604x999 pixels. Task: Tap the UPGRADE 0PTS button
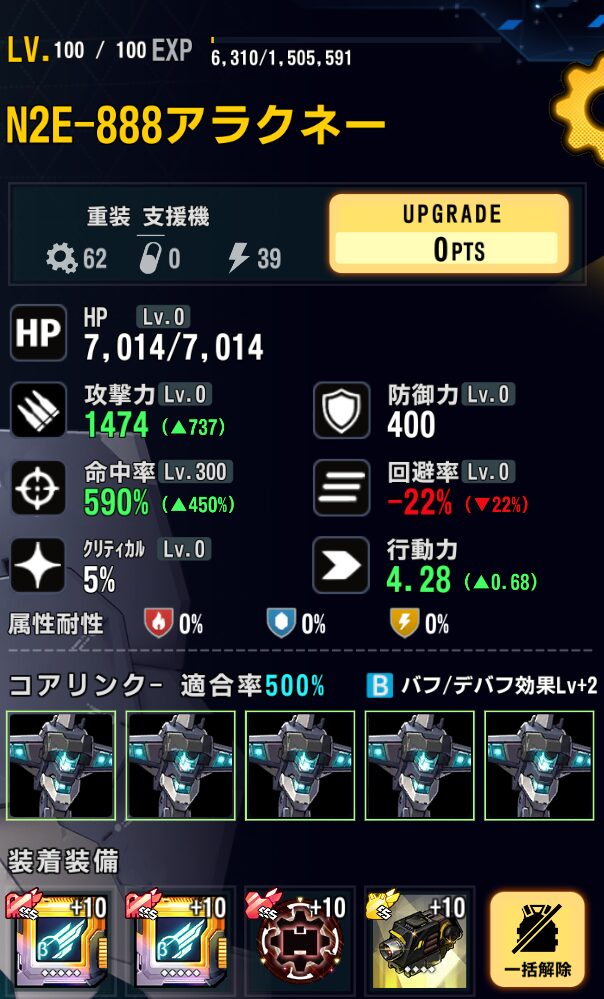click(449, 233)
